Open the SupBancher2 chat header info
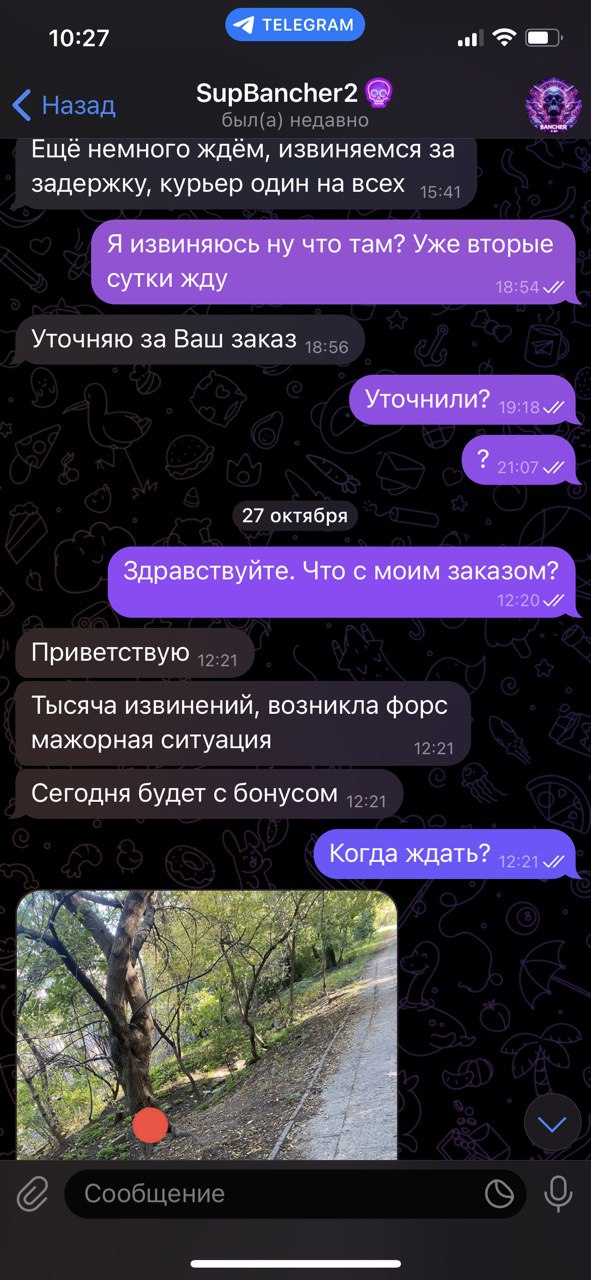 [x=295, y=105]
